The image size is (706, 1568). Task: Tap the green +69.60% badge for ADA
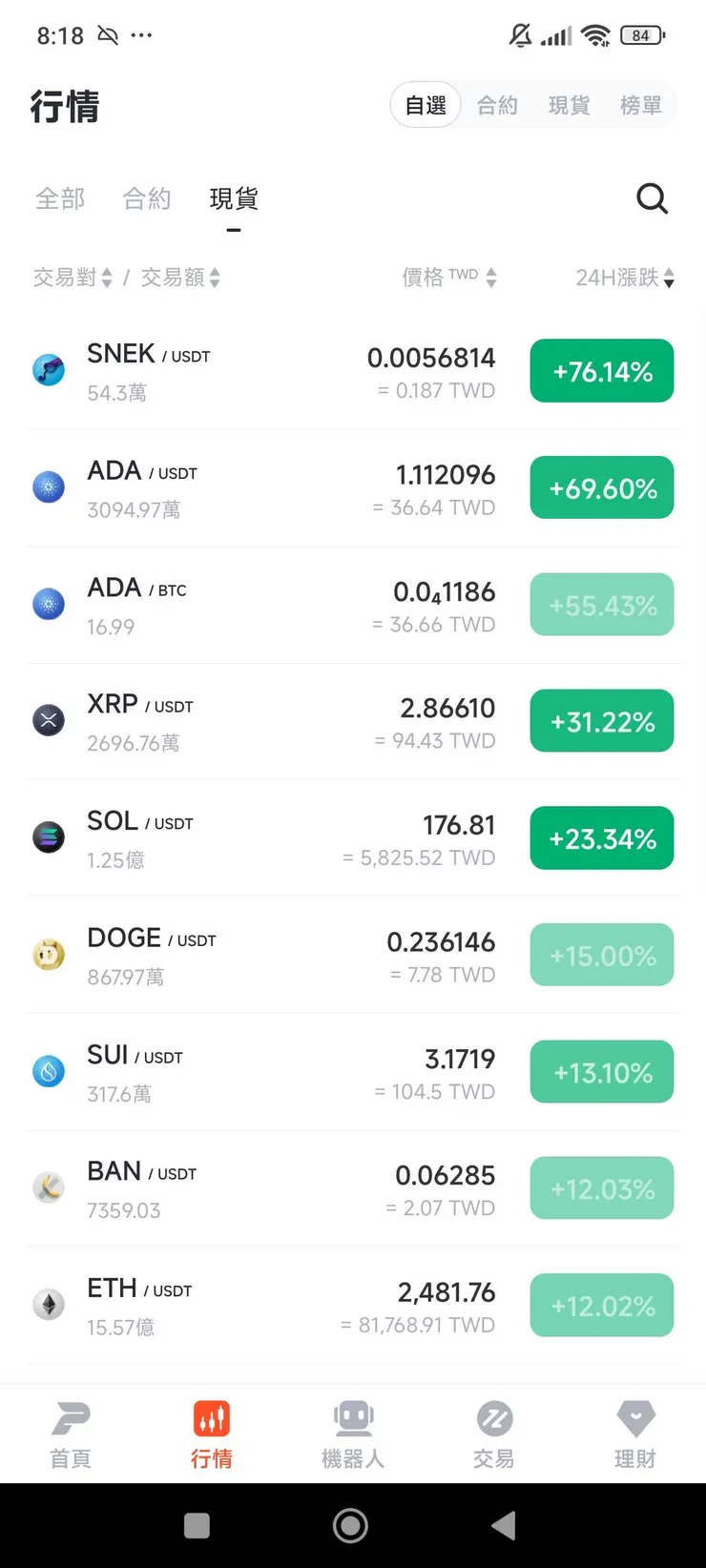pos(601,486)
